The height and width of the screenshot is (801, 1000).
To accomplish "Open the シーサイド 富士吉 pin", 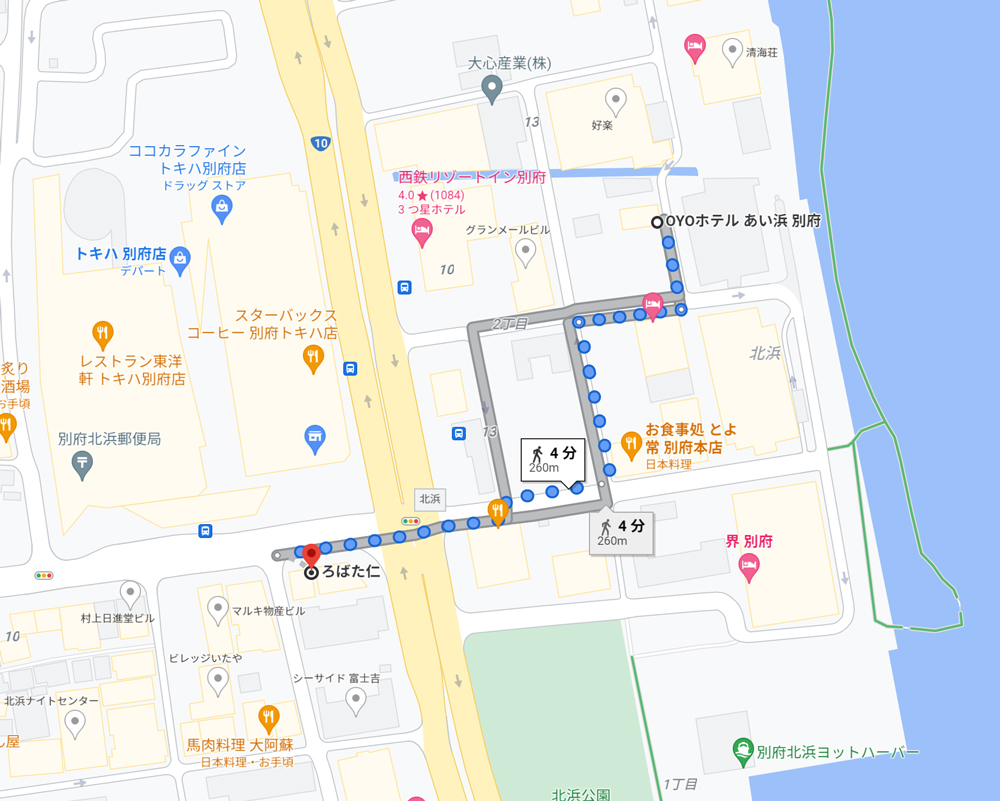I will (x=356, y=702).
